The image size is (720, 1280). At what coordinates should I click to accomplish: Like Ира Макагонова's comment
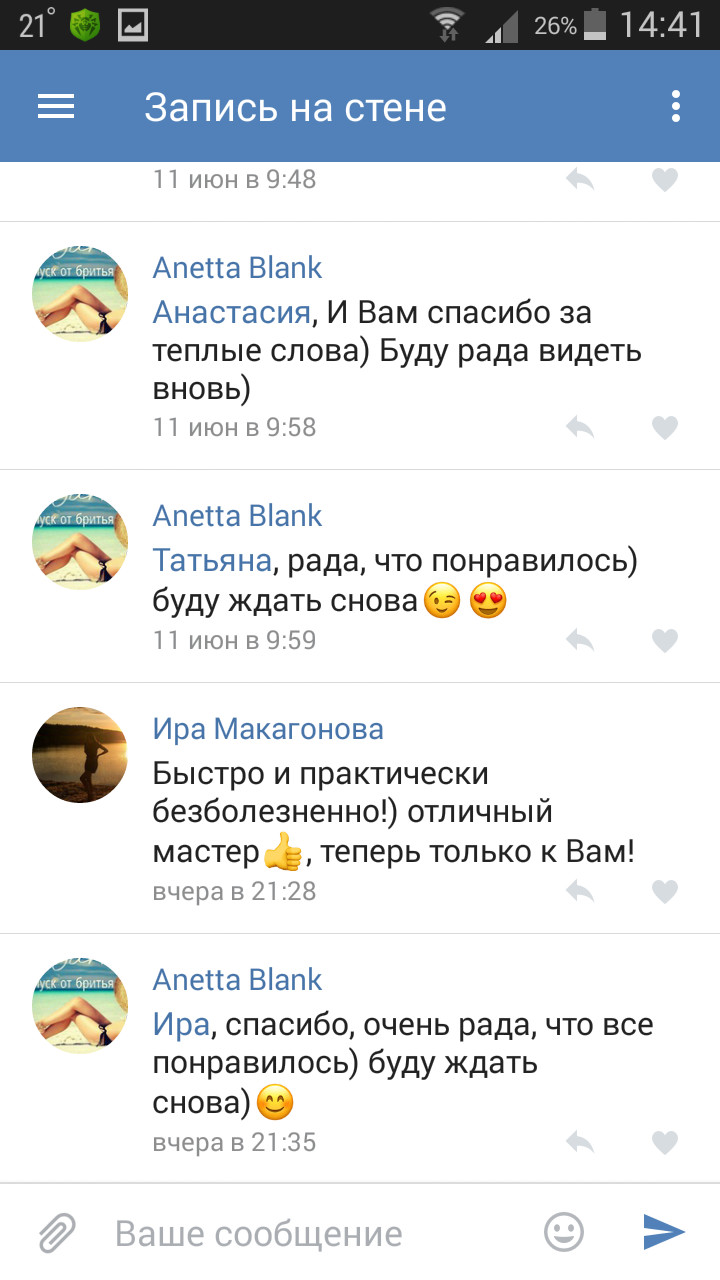tap(665, 891)
